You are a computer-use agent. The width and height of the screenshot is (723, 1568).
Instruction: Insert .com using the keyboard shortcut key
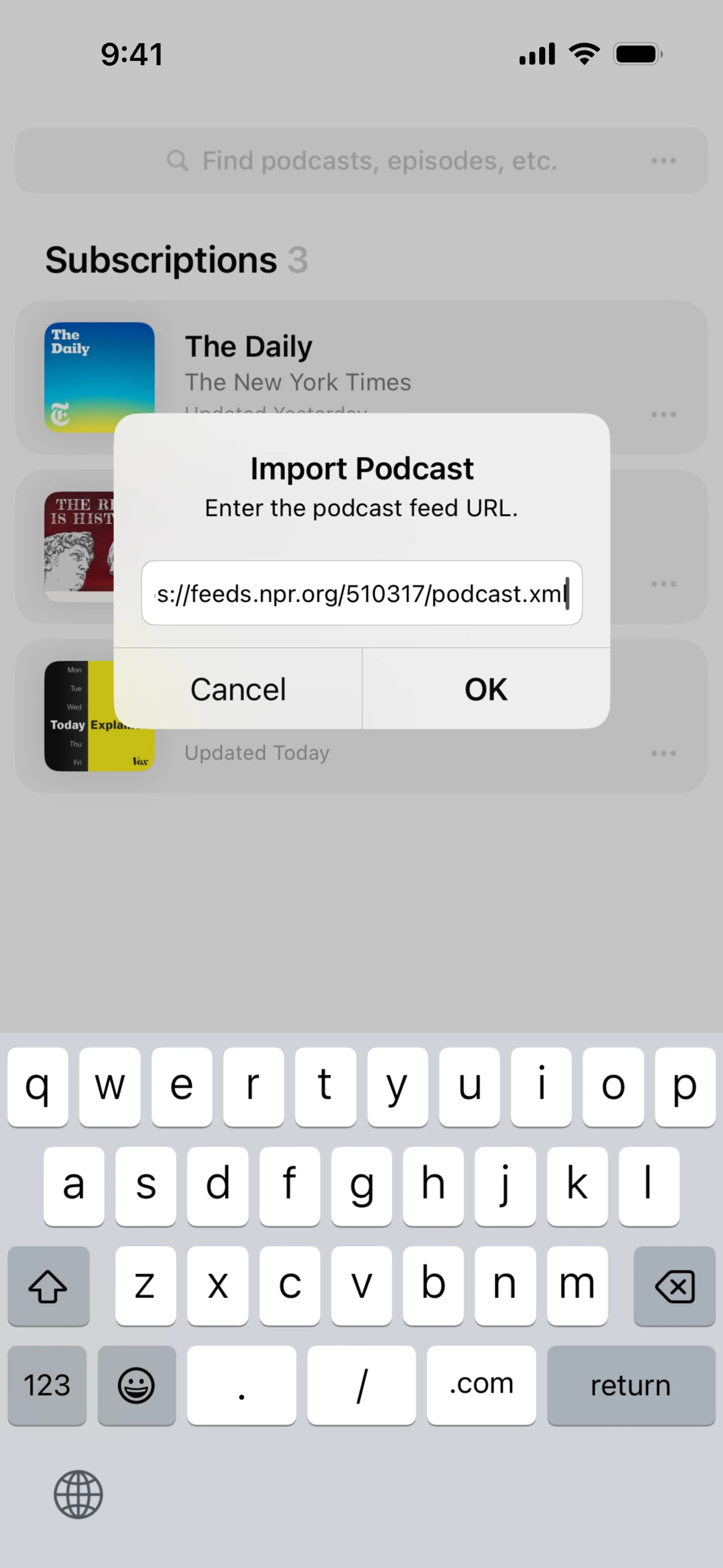coord(481,1385)
